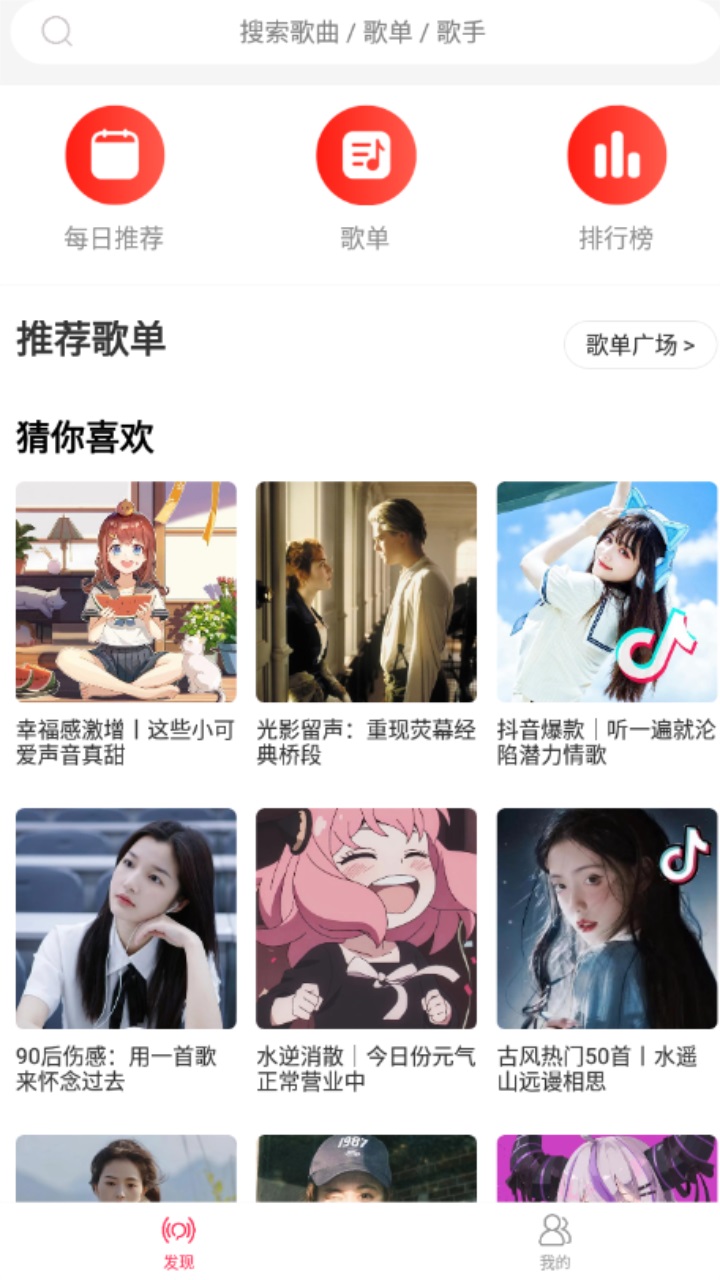The height and width of the screenshot is (1280, 720).
Task: Open playlist 抖音爆款 听一遍就沦陷潜力情歌
Action: 607,592
